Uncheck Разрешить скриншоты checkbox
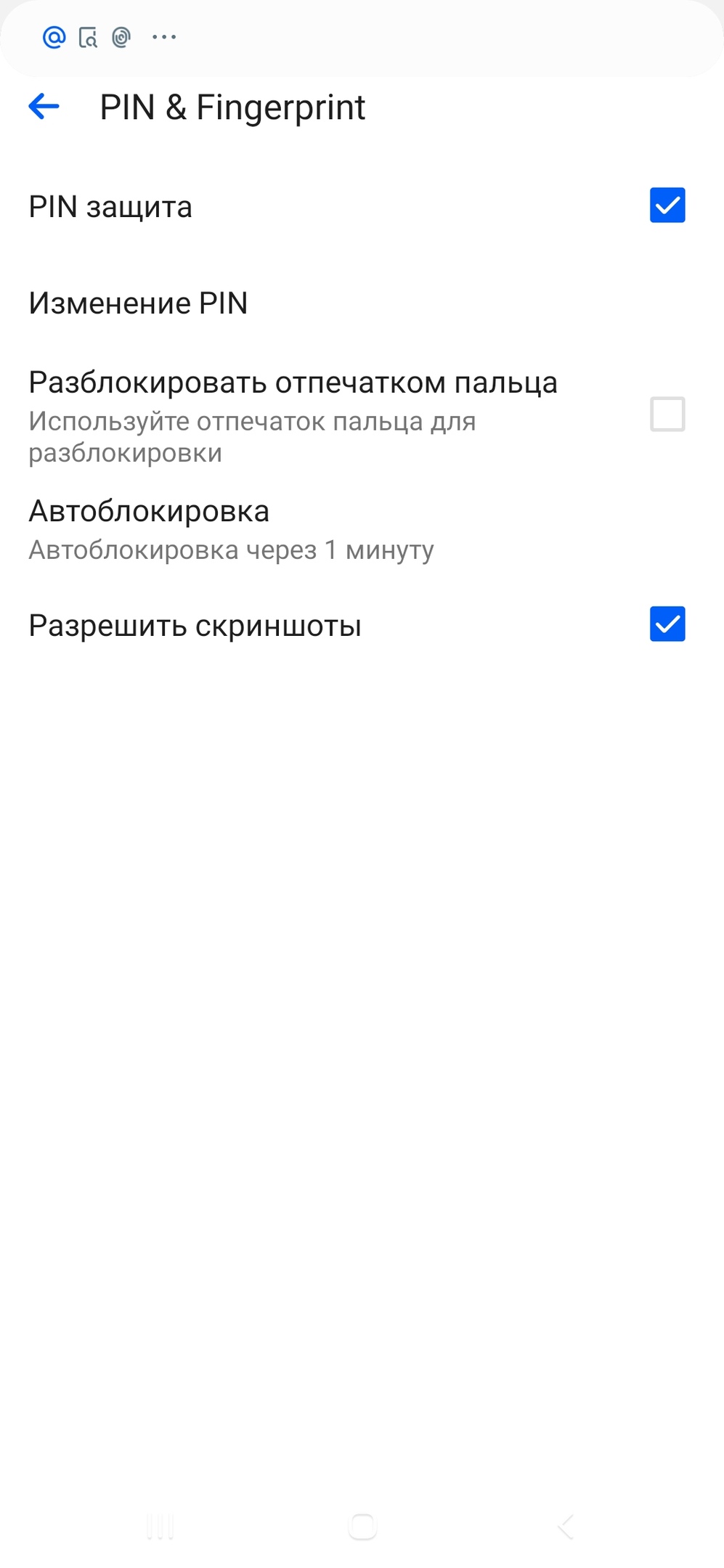Viewport: 724px width, 1568px height. [667, 624]
